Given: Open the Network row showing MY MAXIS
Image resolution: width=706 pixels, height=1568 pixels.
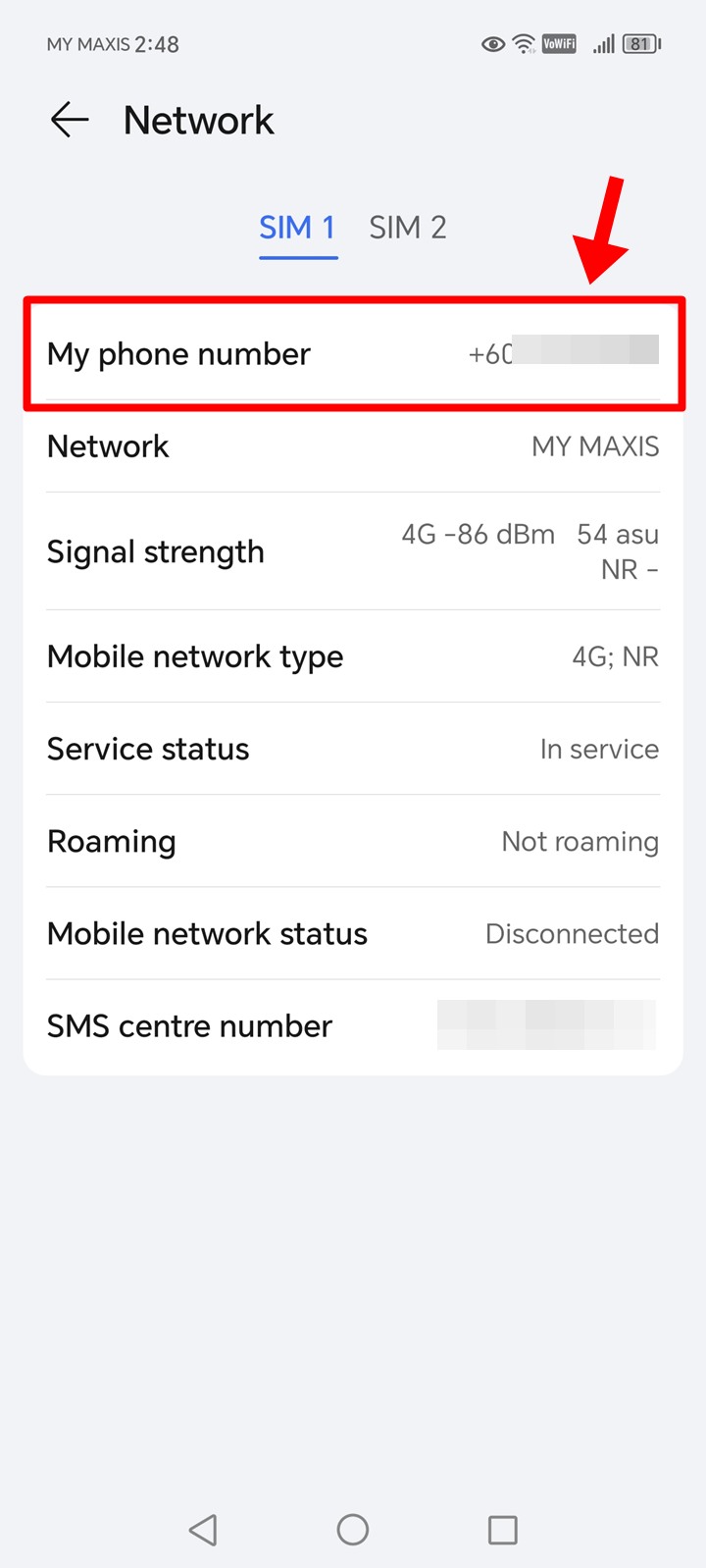Looking at the screenshot, I should pos(353,446).
